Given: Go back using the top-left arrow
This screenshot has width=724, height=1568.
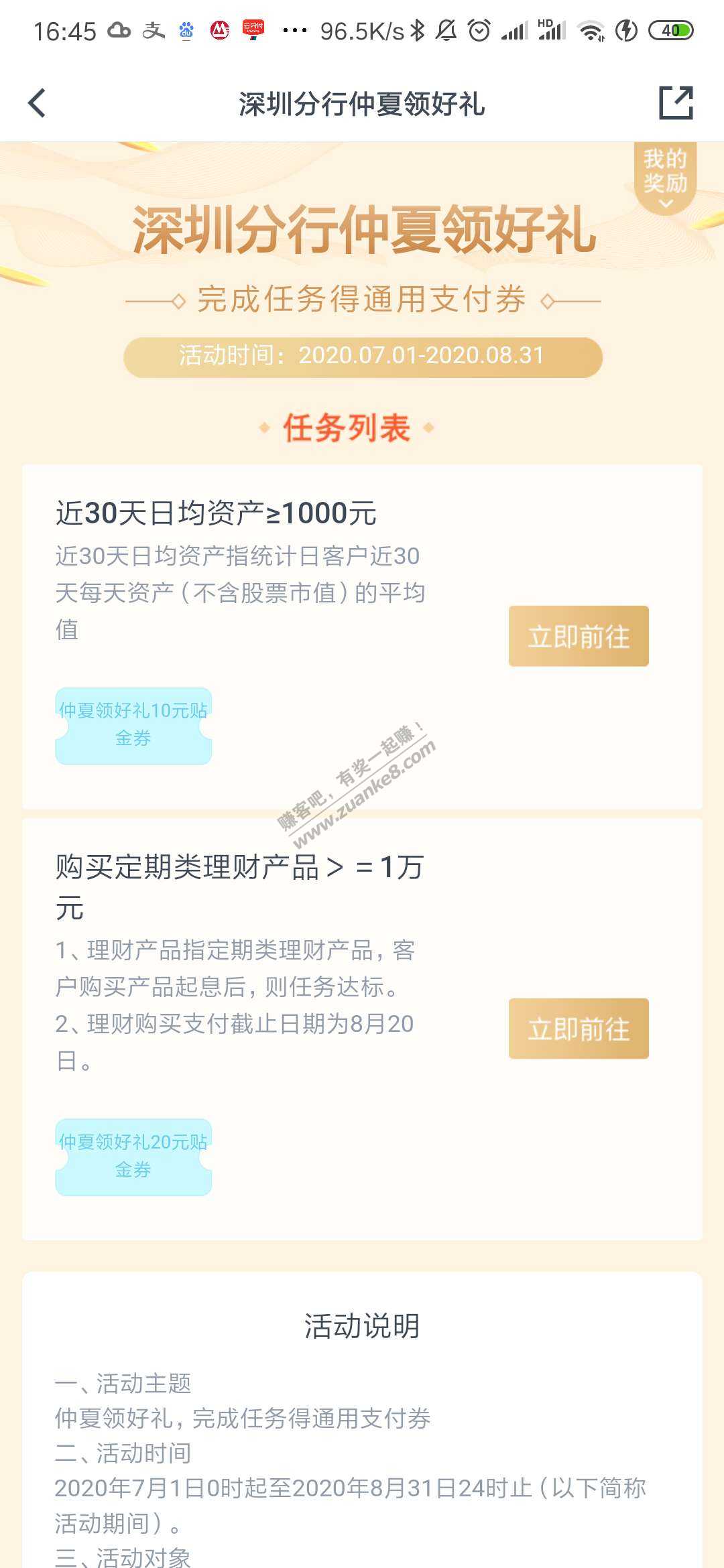Looking at the screenshot, I should pos(38,104).
